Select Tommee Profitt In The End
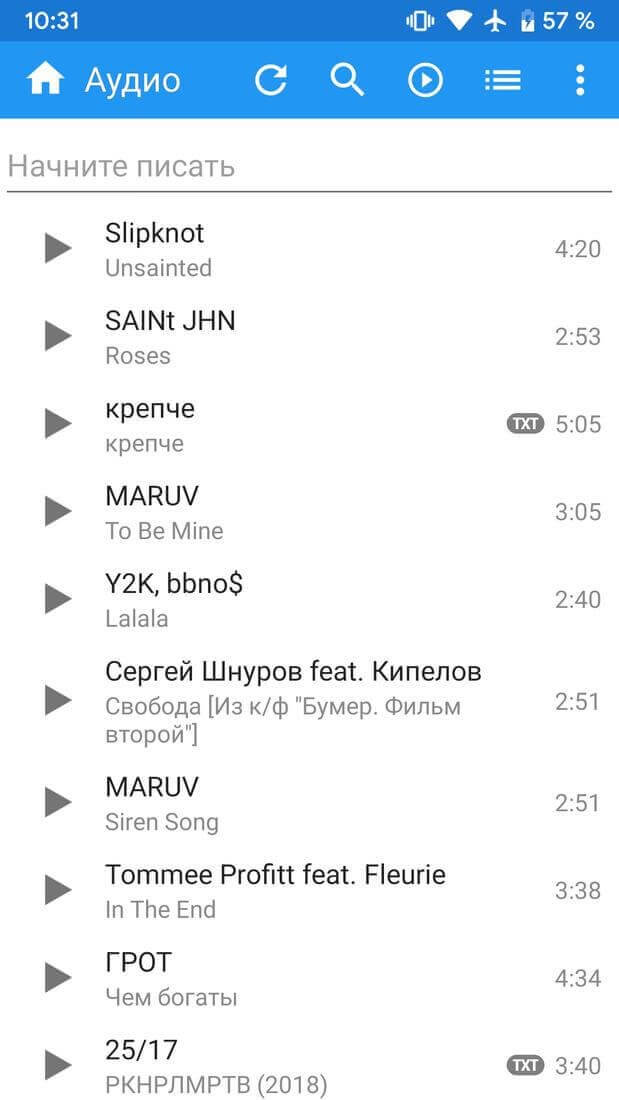This screenshot has width=619, height=1100. 310,890
